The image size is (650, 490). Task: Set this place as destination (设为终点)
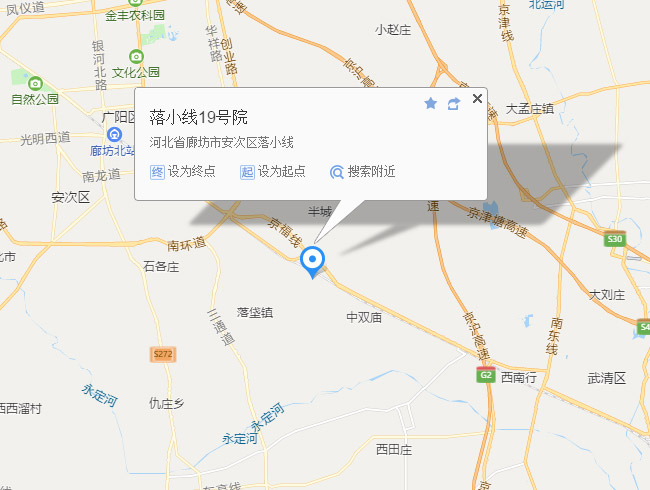tap(183, 172)
